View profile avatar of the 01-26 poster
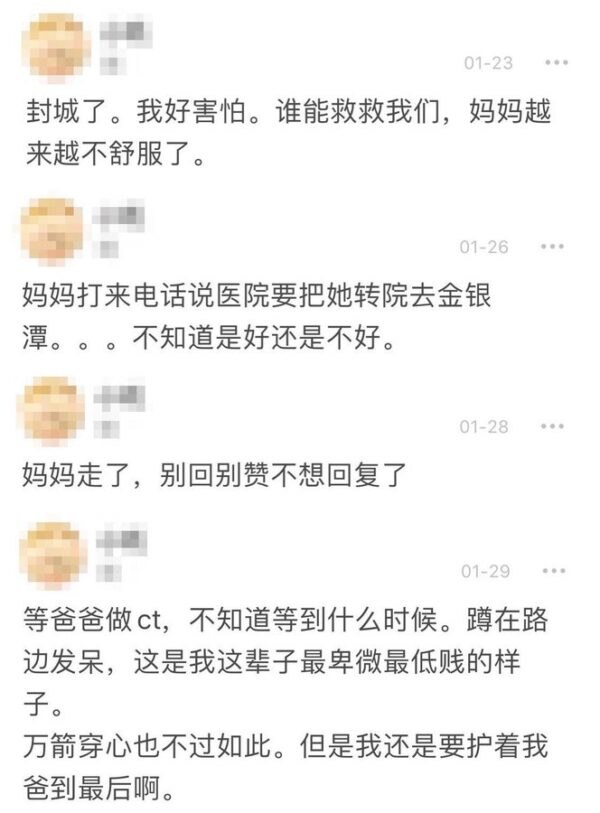The width and height of the screenshot is (600, 813). (52, 229)
